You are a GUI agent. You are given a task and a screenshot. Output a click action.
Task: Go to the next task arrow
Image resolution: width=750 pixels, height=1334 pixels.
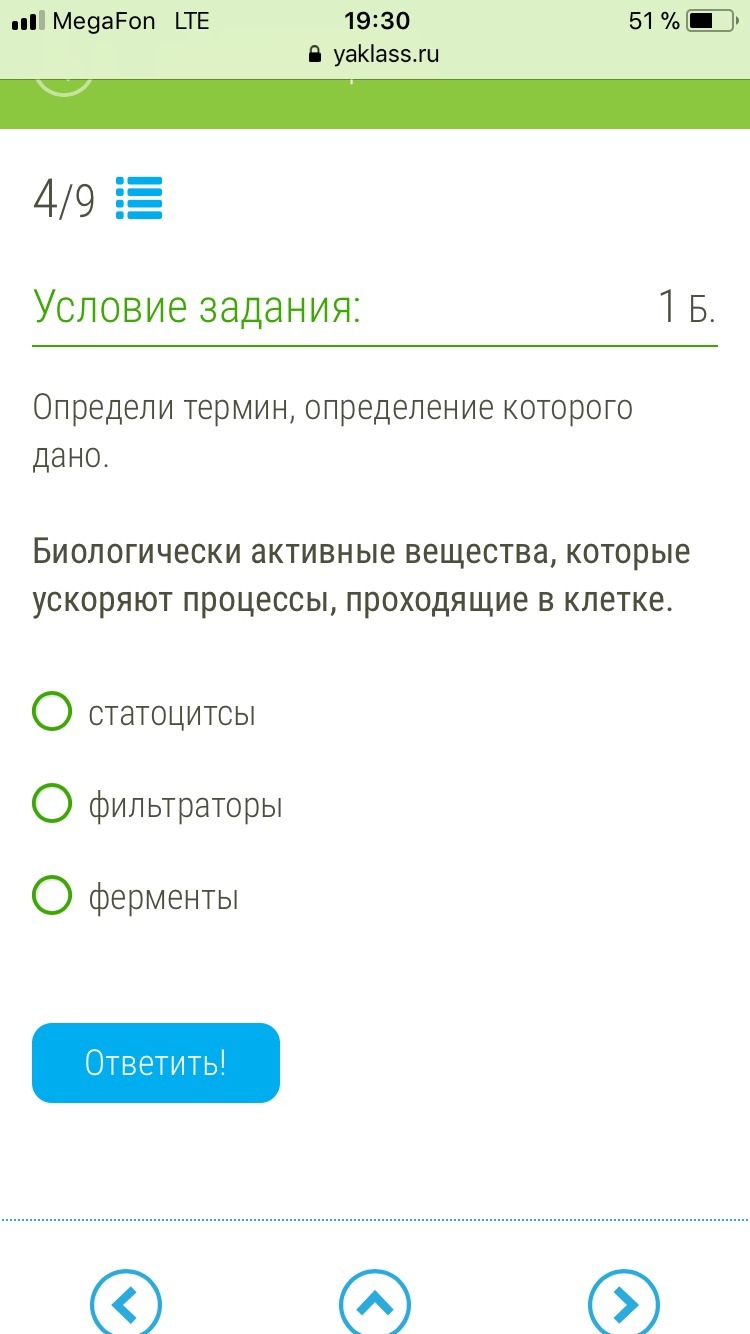pyautogui.click(x=624, y=1303)
